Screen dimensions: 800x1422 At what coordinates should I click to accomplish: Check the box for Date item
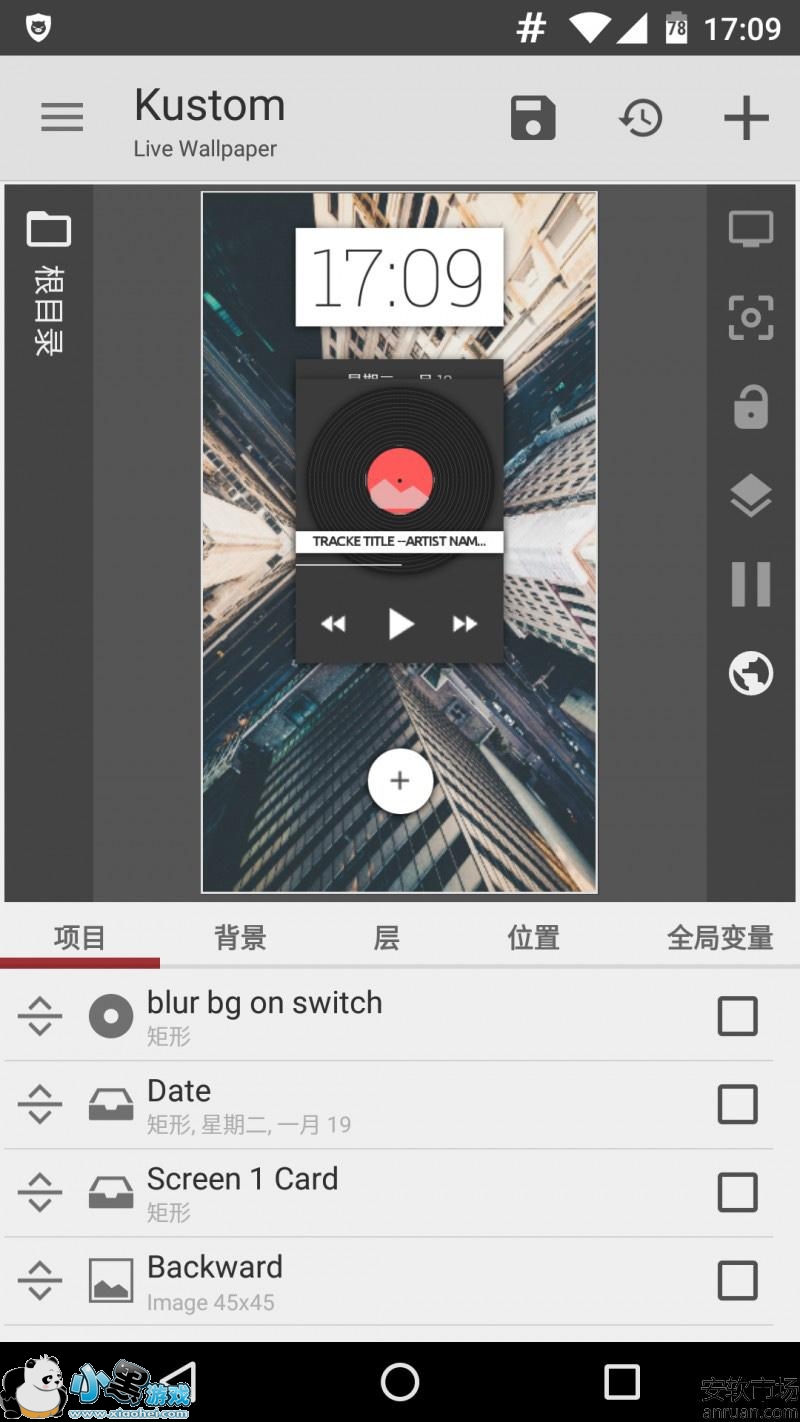click(738, 1104)
